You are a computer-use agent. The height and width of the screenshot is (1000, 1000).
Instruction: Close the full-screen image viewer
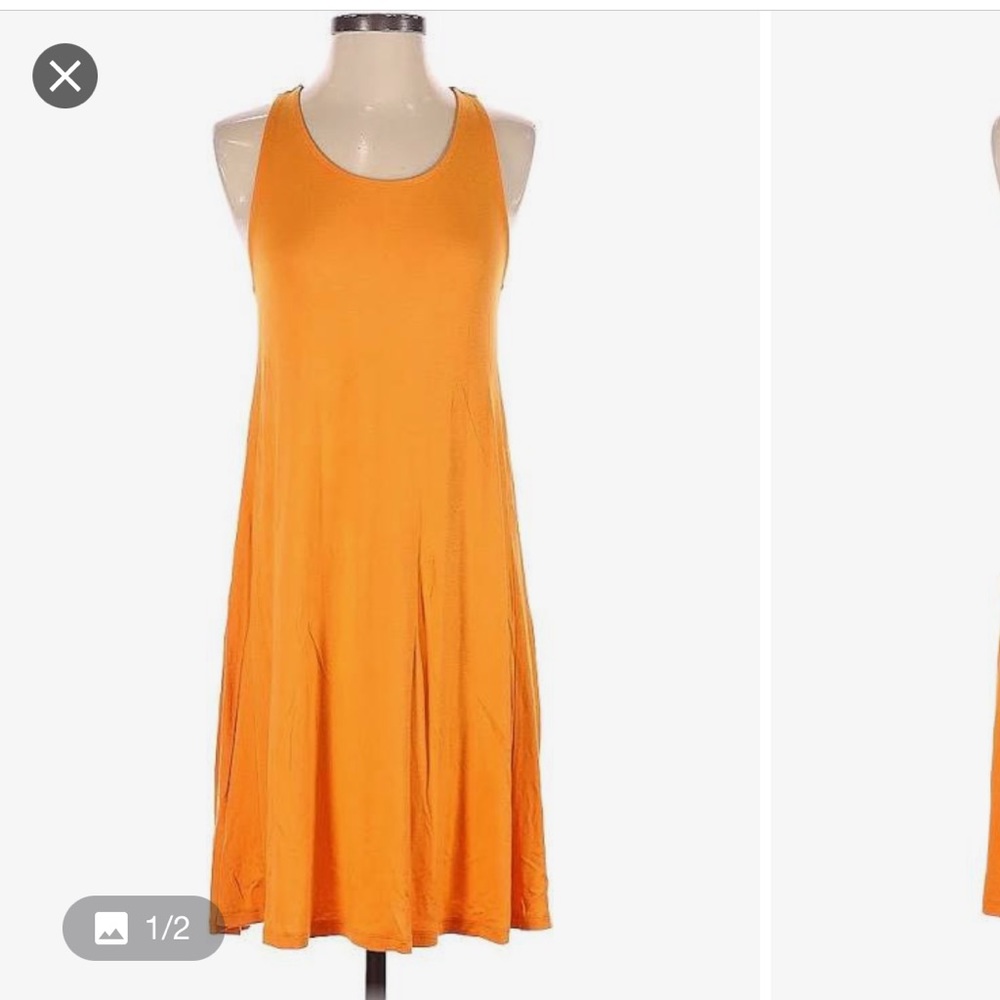(x=65, y=76)
